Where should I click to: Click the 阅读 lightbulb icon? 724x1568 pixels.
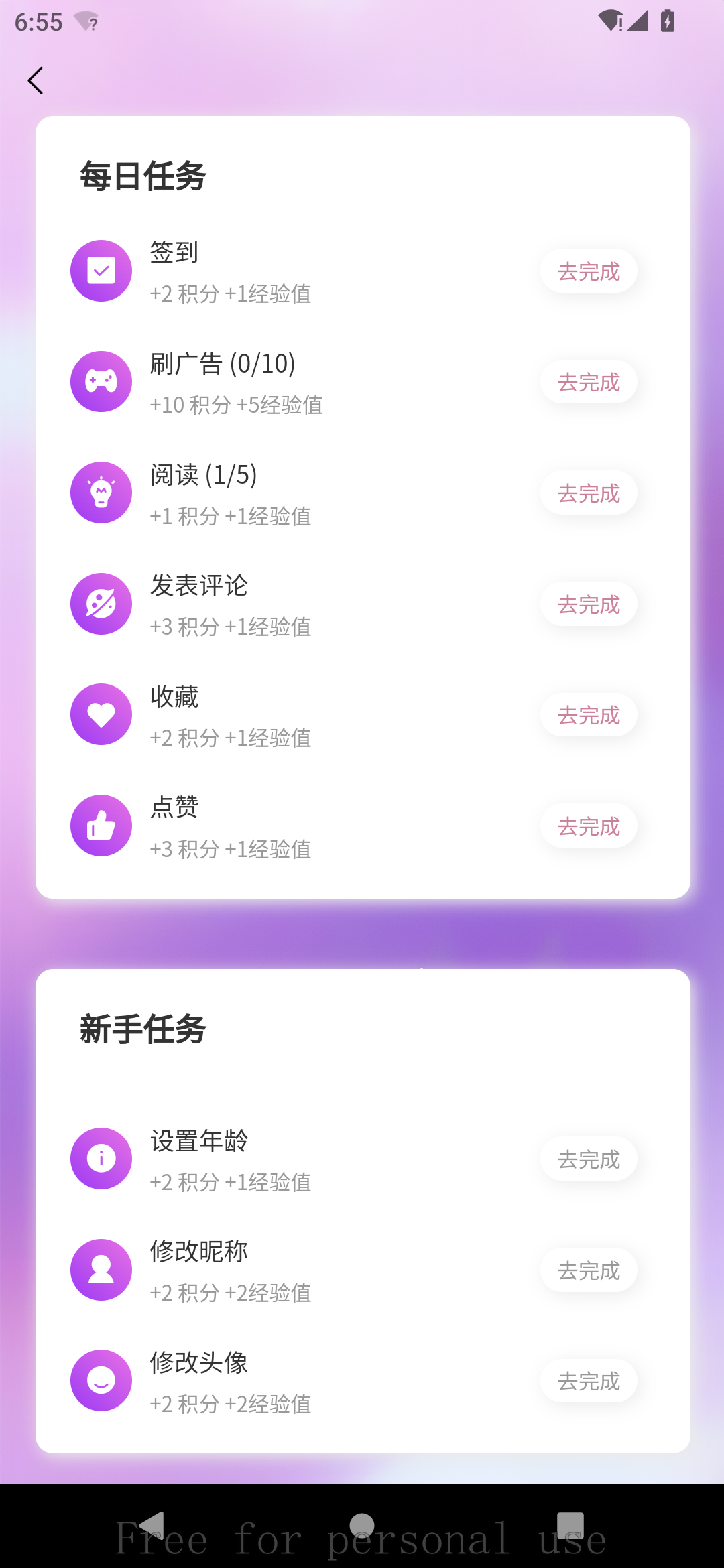(101, 492)
